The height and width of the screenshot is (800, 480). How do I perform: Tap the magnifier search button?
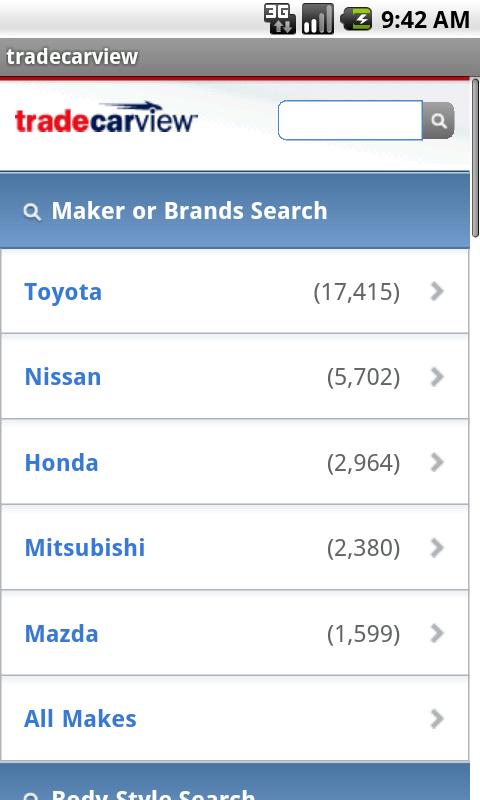(438, 120)
